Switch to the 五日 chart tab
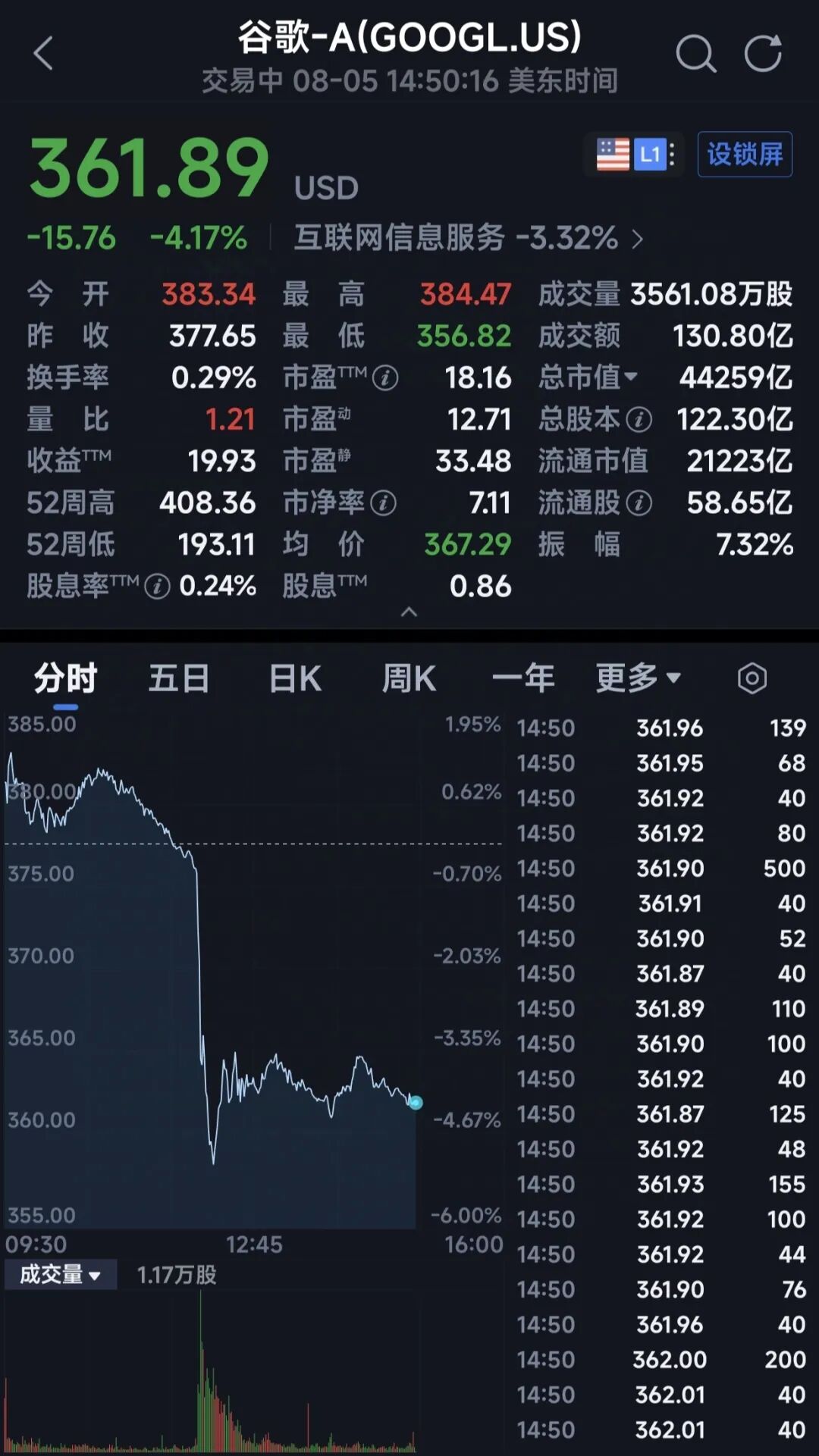Screen dimensions: 819x1456 tap(179, 678)
